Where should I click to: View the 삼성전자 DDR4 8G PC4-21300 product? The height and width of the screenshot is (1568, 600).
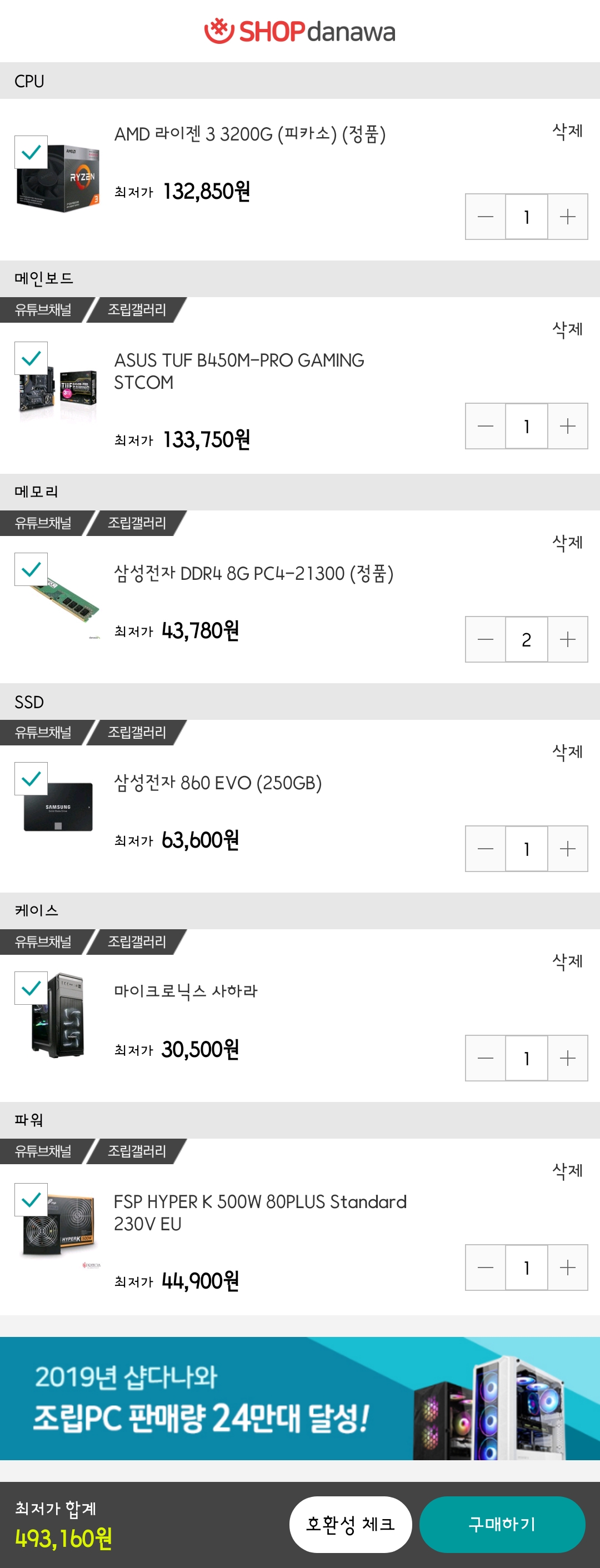253,573
